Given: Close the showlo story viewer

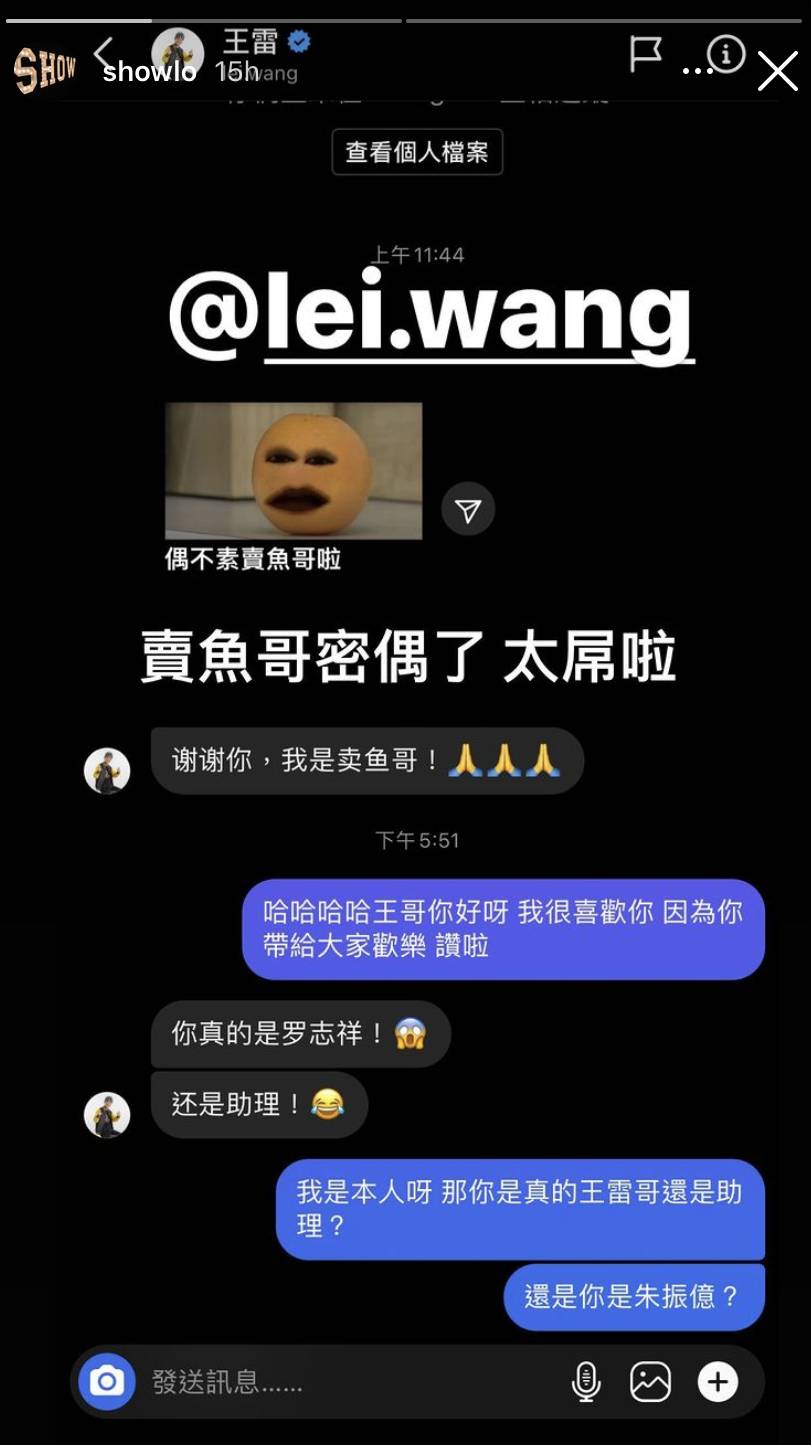Looking at the screenshot, I should click(x=777, y=72).
